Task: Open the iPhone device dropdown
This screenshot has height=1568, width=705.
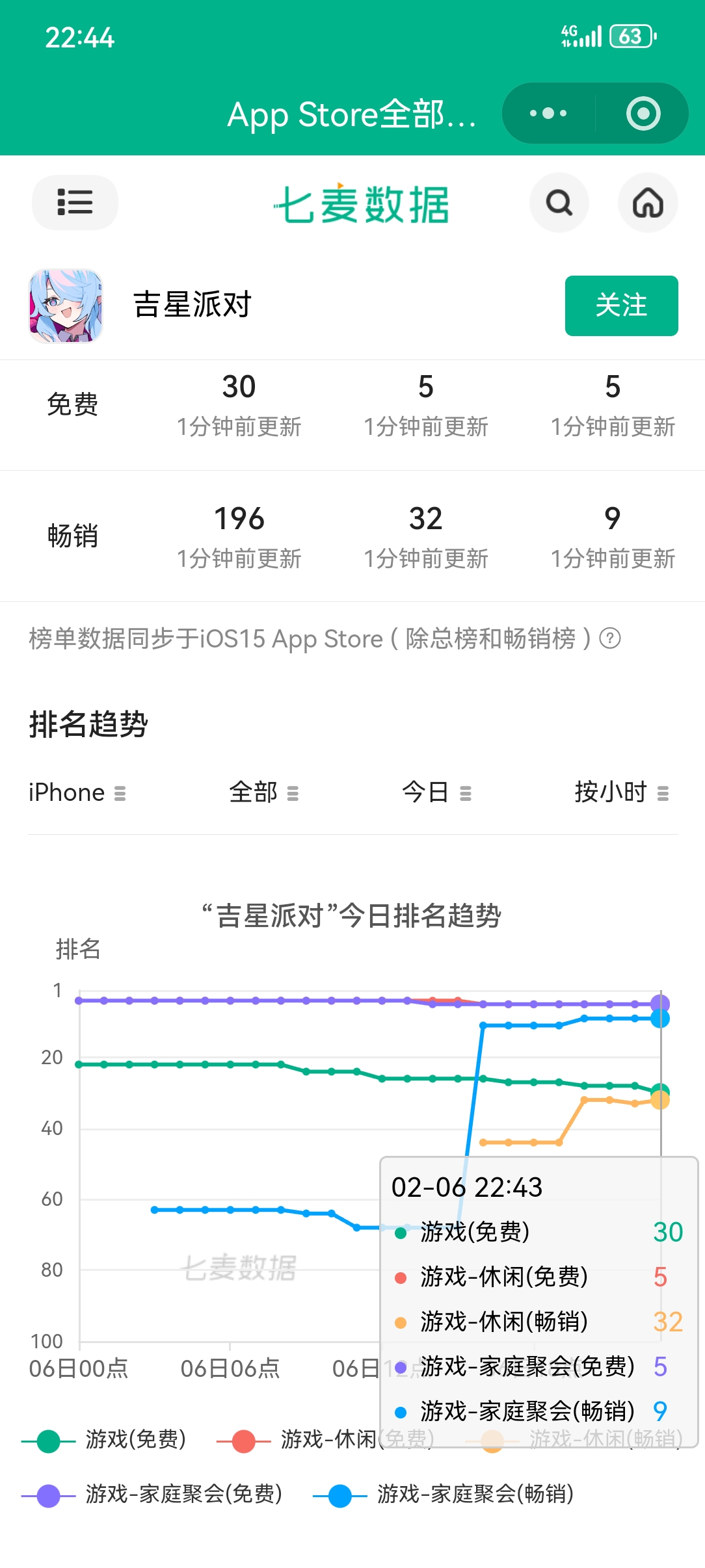Action: [x=77, y=793]
